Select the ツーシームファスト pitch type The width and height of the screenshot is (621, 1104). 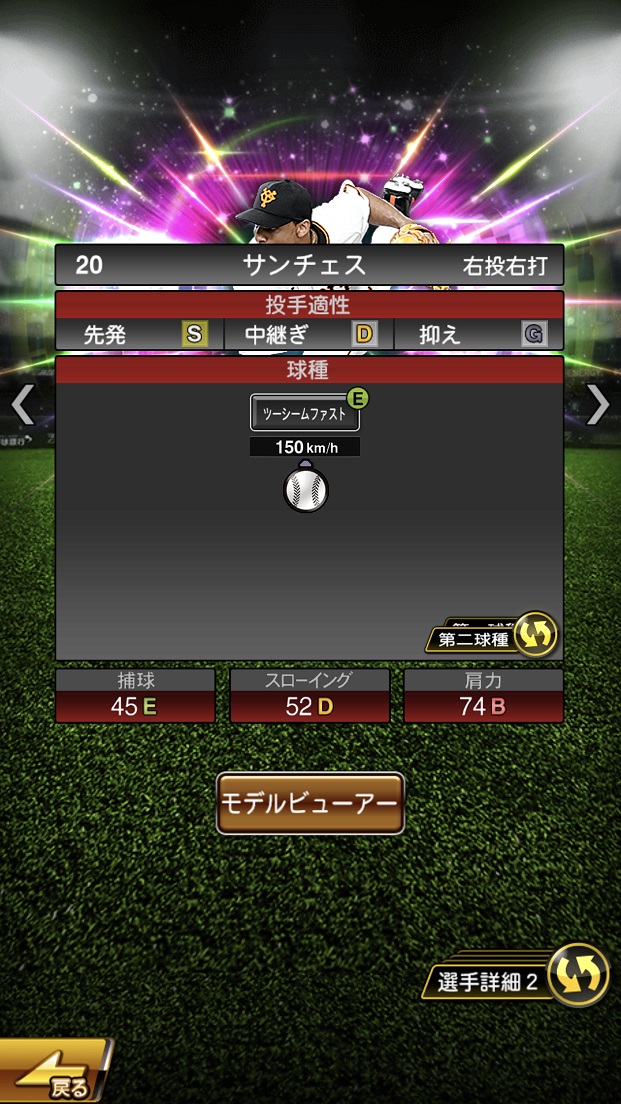[x=304, y=413]
